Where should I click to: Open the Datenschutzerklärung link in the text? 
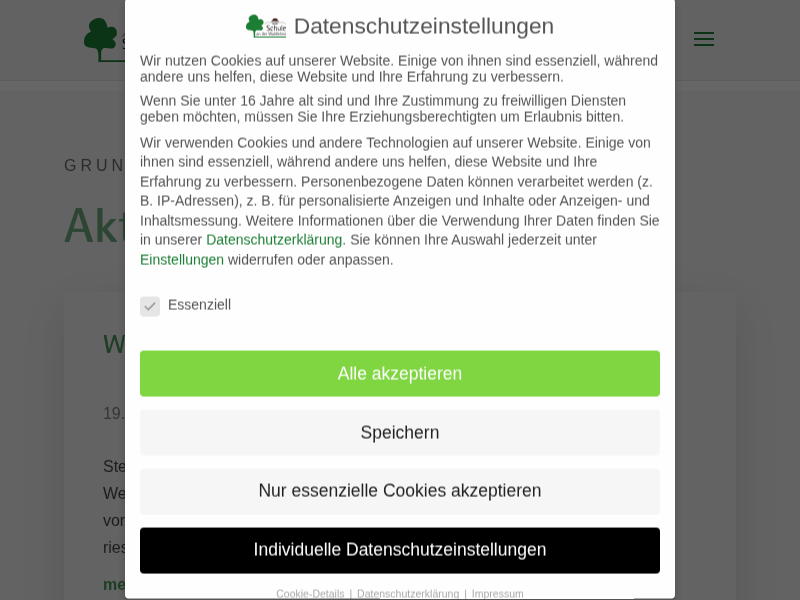click(274, 240)
